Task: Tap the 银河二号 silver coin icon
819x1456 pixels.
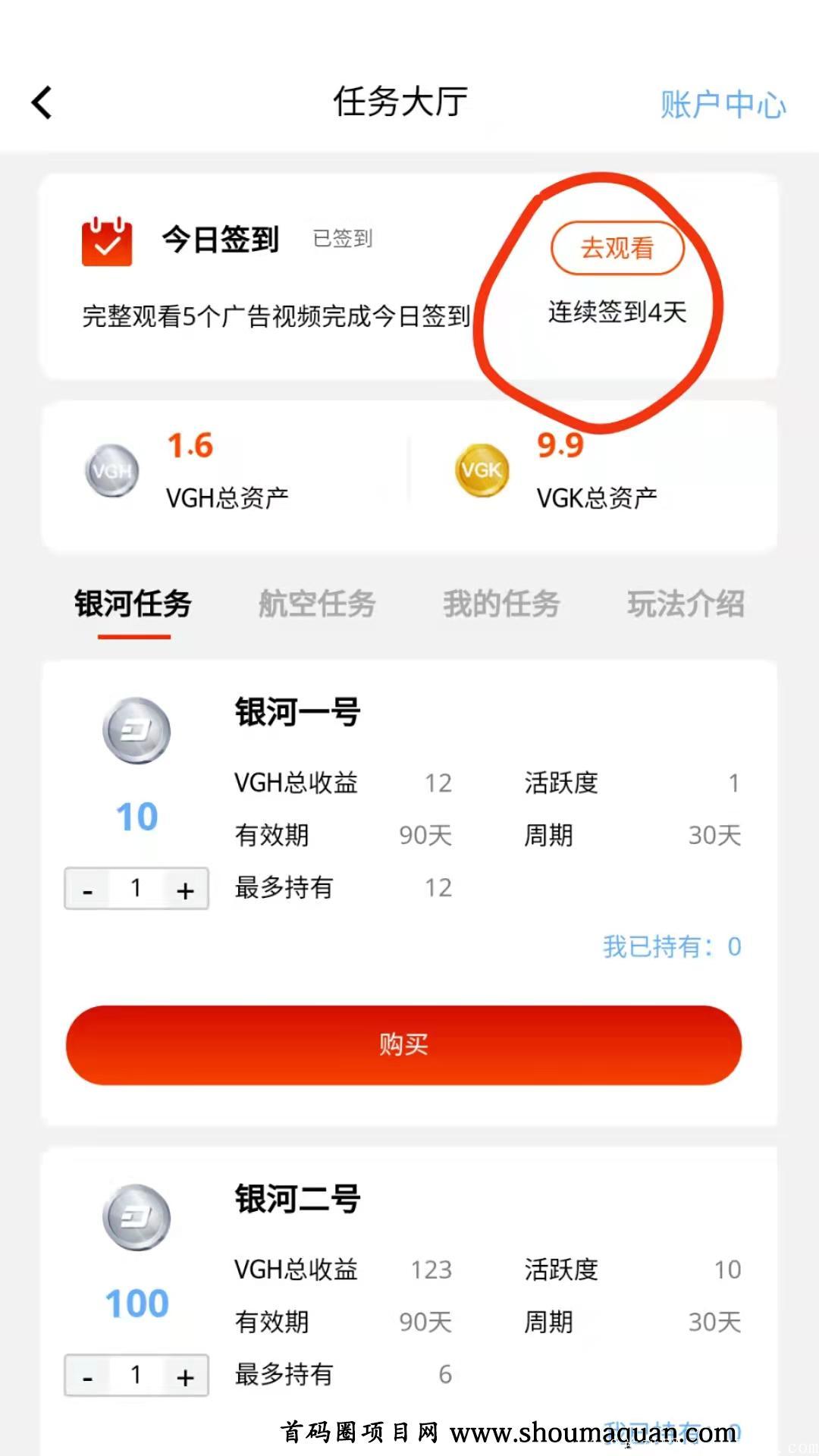Action: (136, 1217)
